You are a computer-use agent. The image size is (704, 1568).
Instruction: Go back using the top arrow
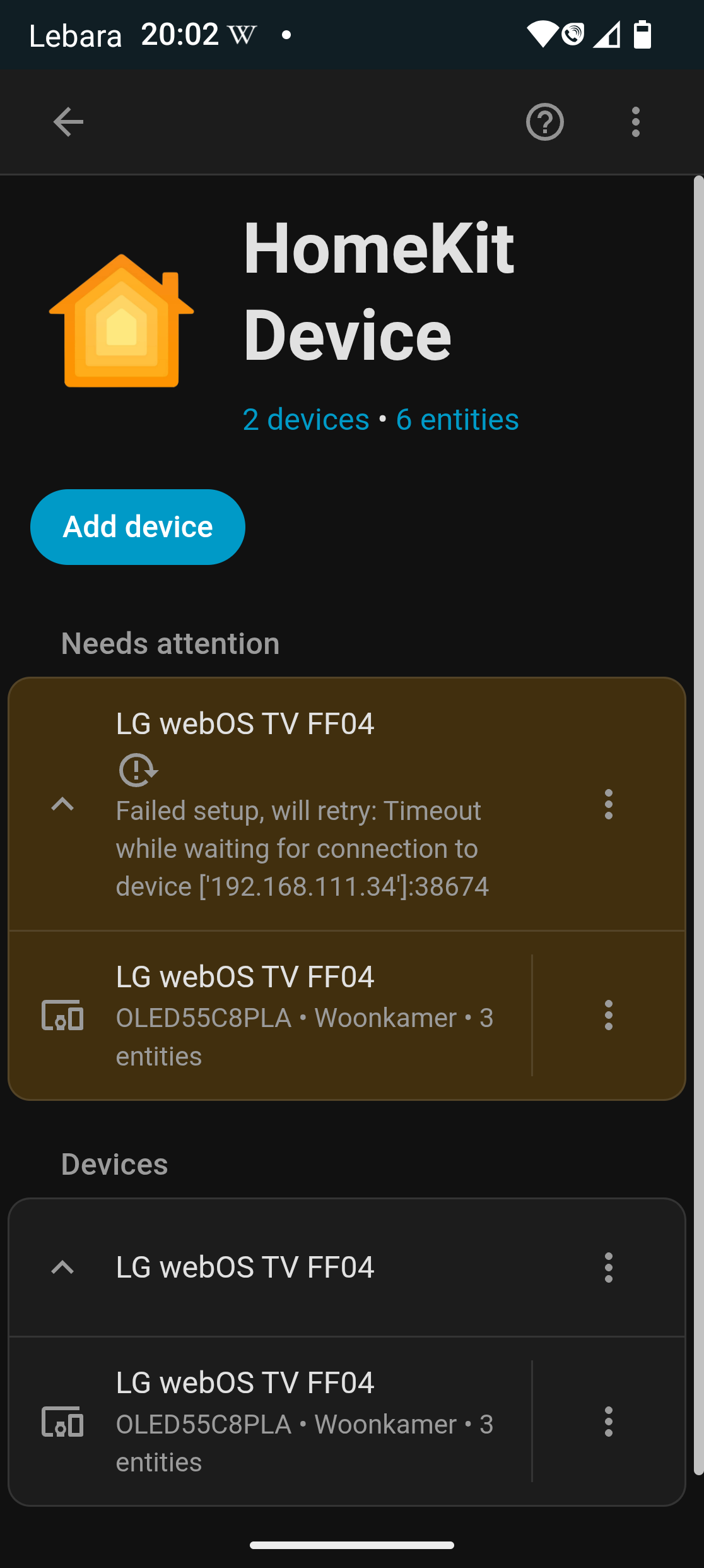coord(68,122)
